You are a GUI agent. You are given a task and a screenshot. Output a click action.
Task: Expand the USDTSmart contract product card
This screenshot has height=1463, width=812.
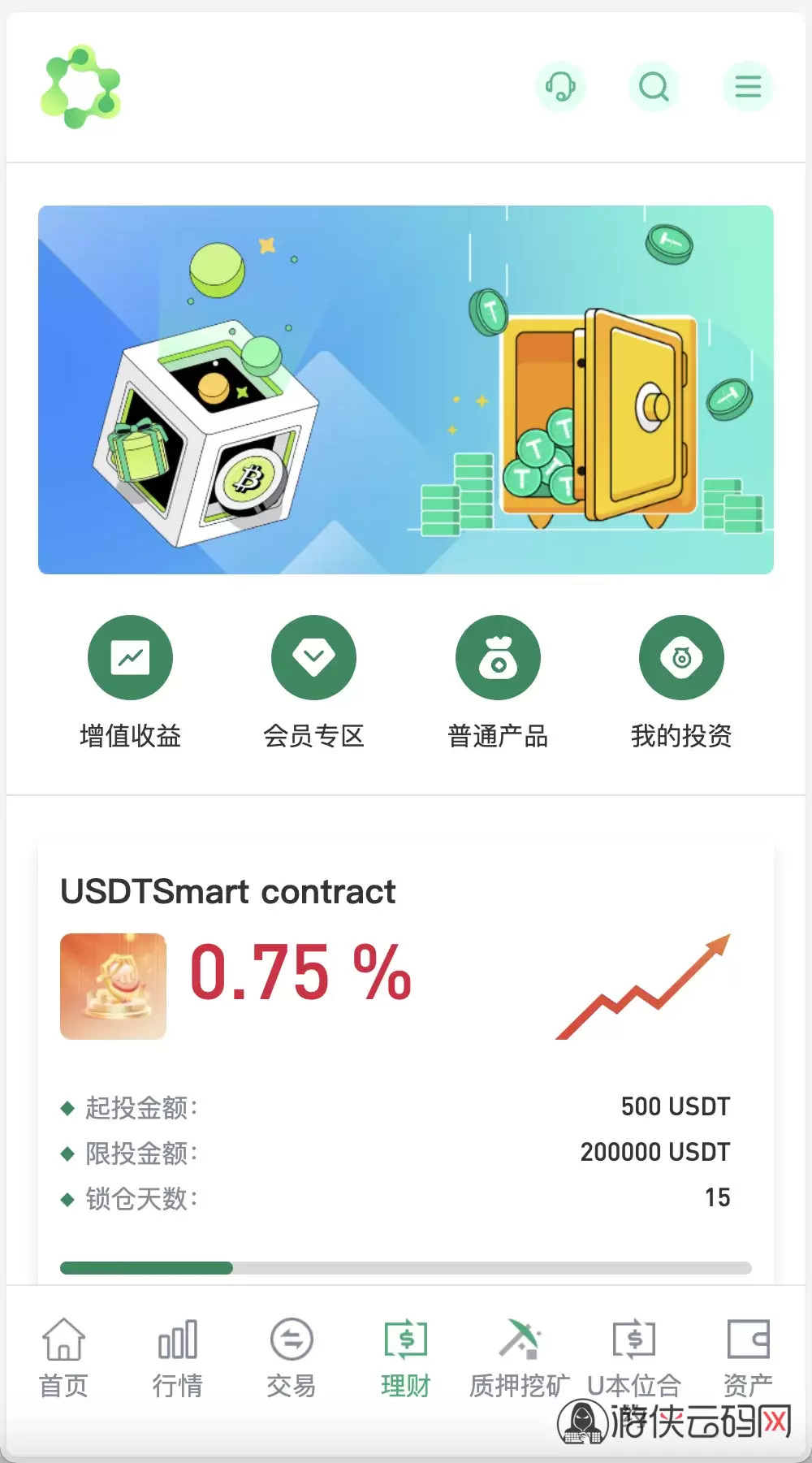coord(404,1056)
